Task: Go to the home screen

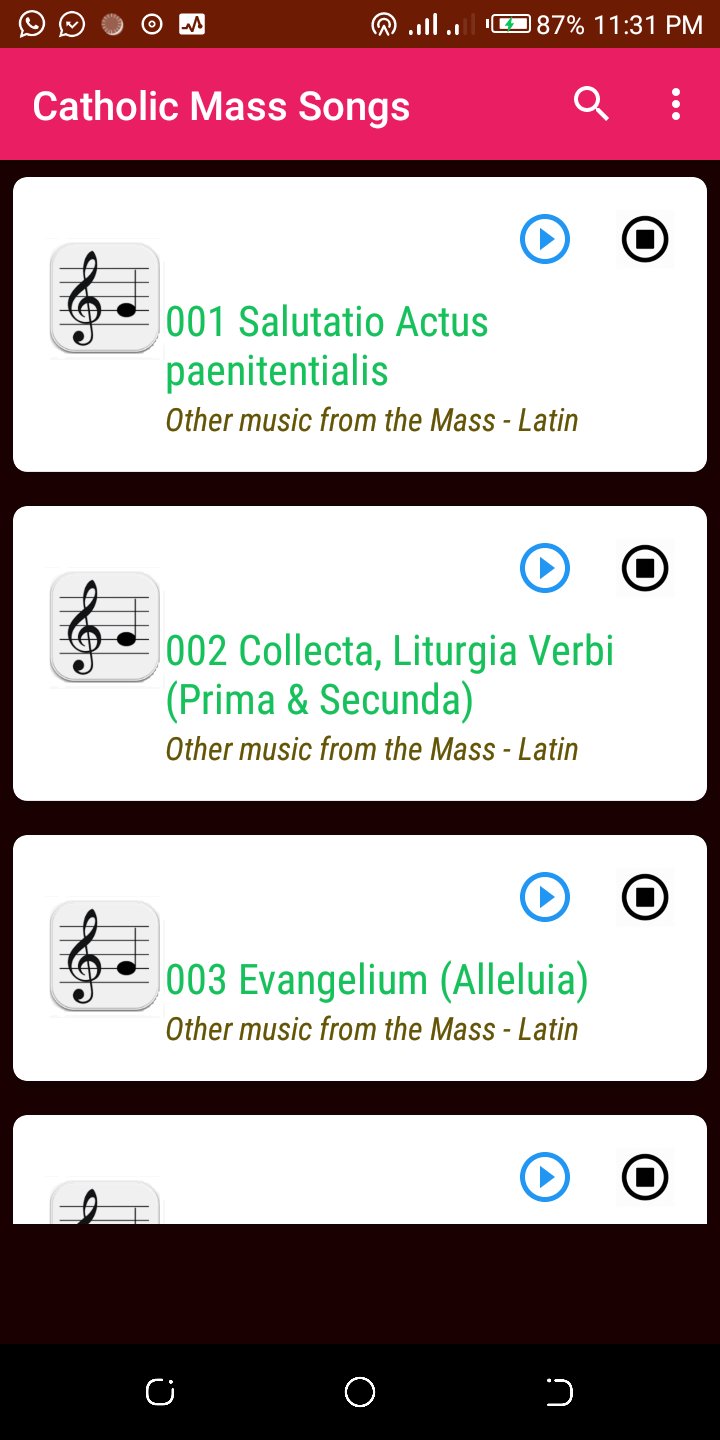Action: tap(360, 1392)
